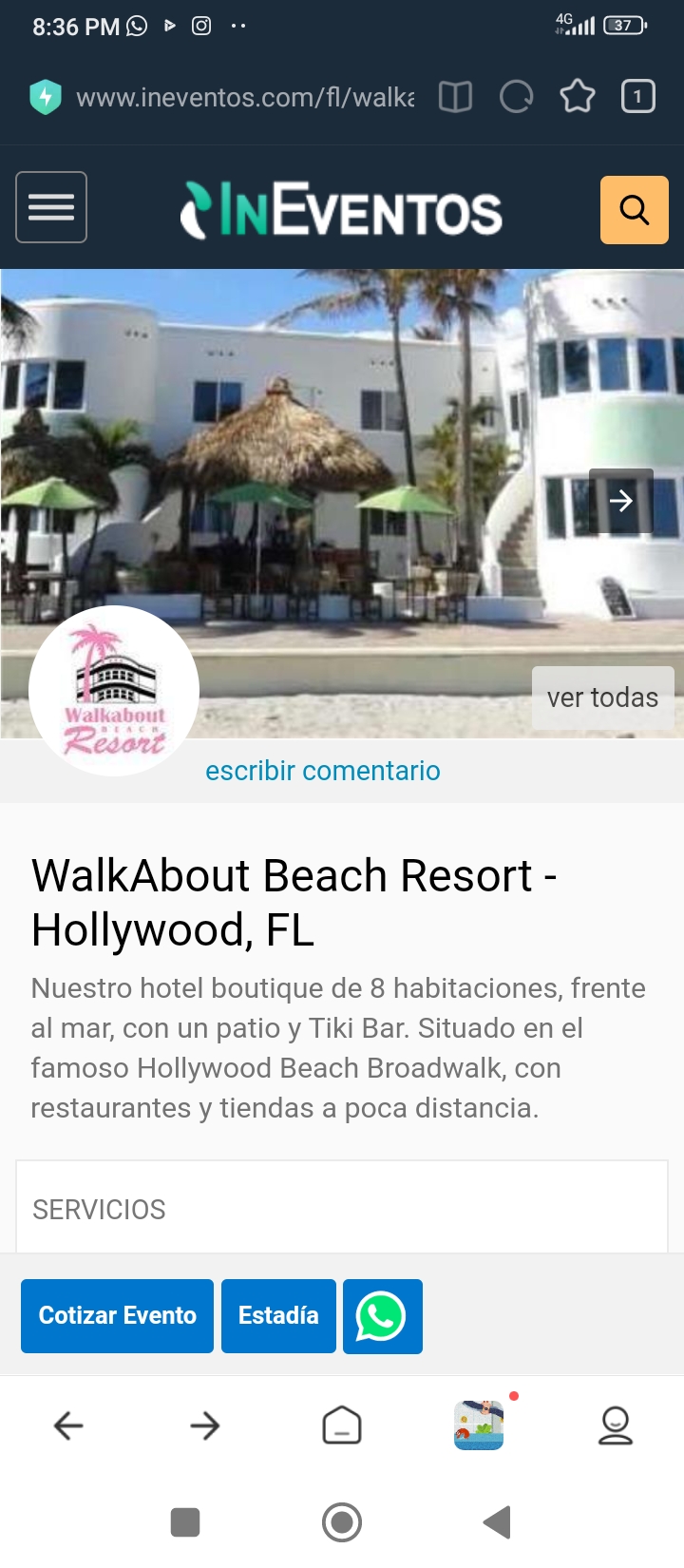This screenshot has height=1568, width=684.
Task: Open the browser tabs counter
Action: (637, 97)
